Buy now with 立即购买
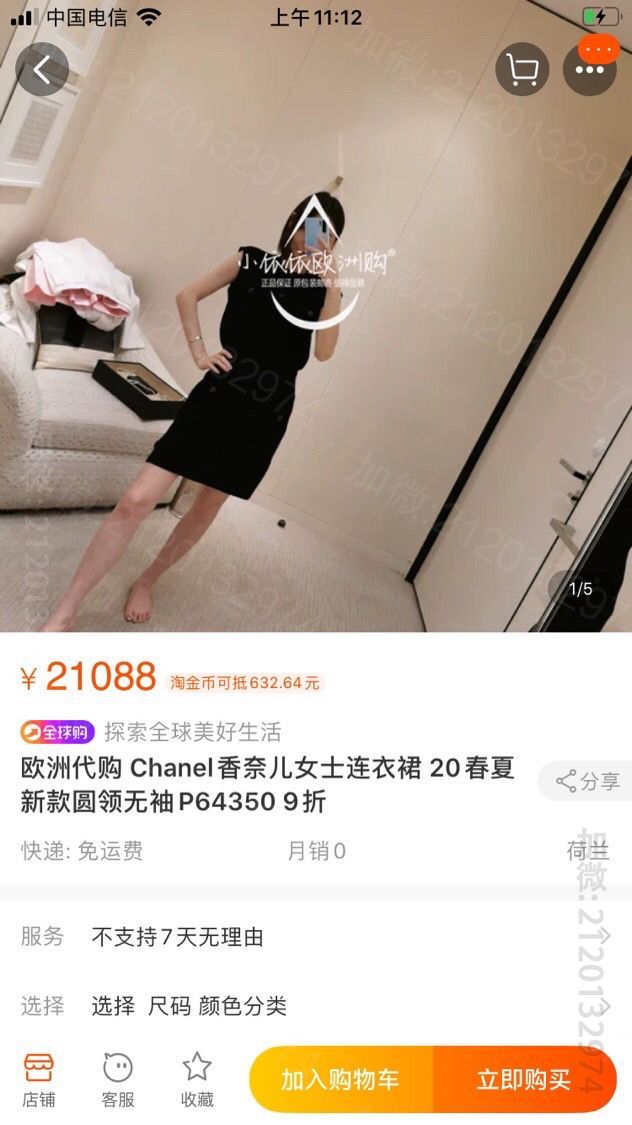This screenshot has height=1125, width=632. coord(524,1080)
